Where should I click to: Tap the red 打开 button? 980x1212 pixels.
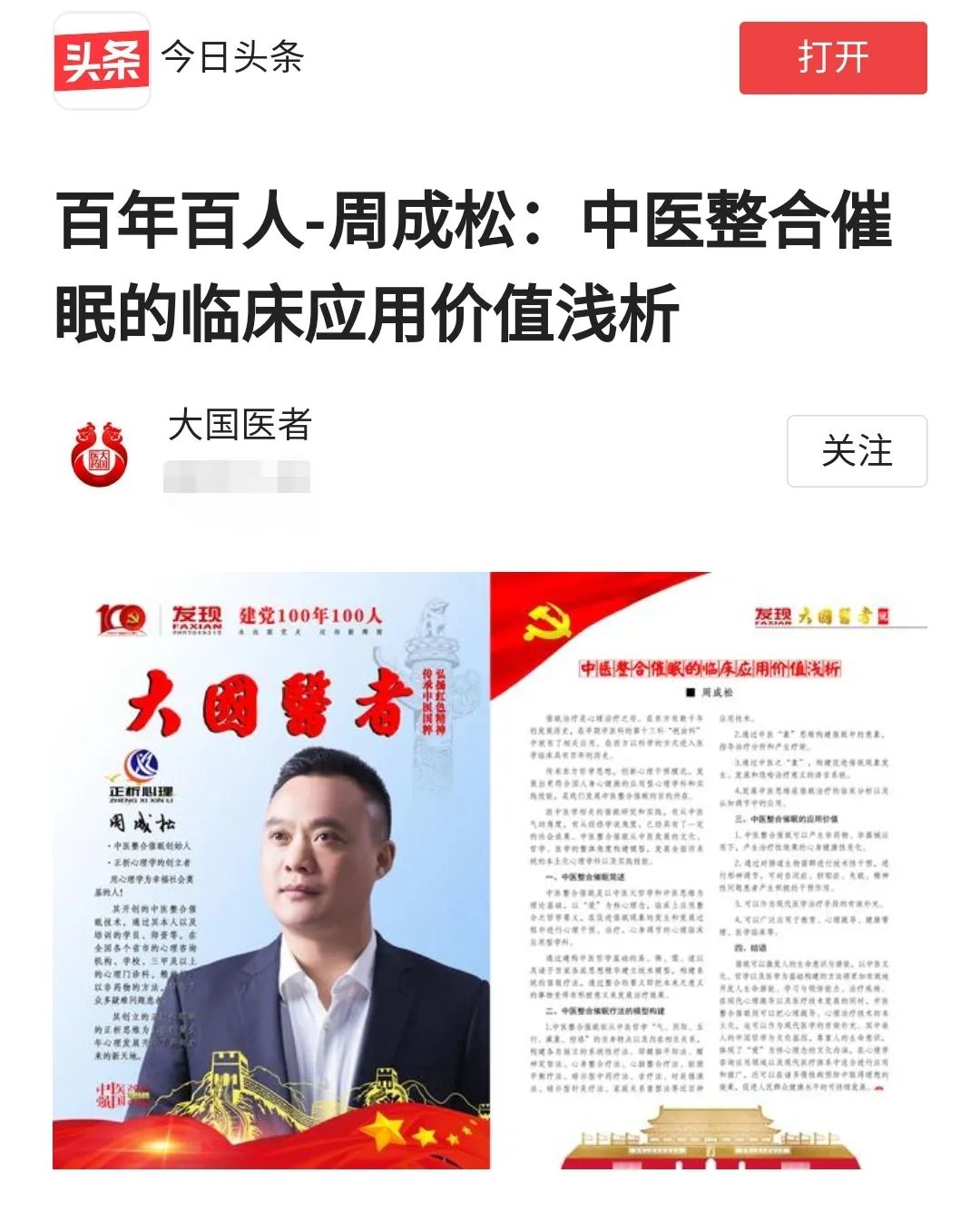click(x=832, y=58)
